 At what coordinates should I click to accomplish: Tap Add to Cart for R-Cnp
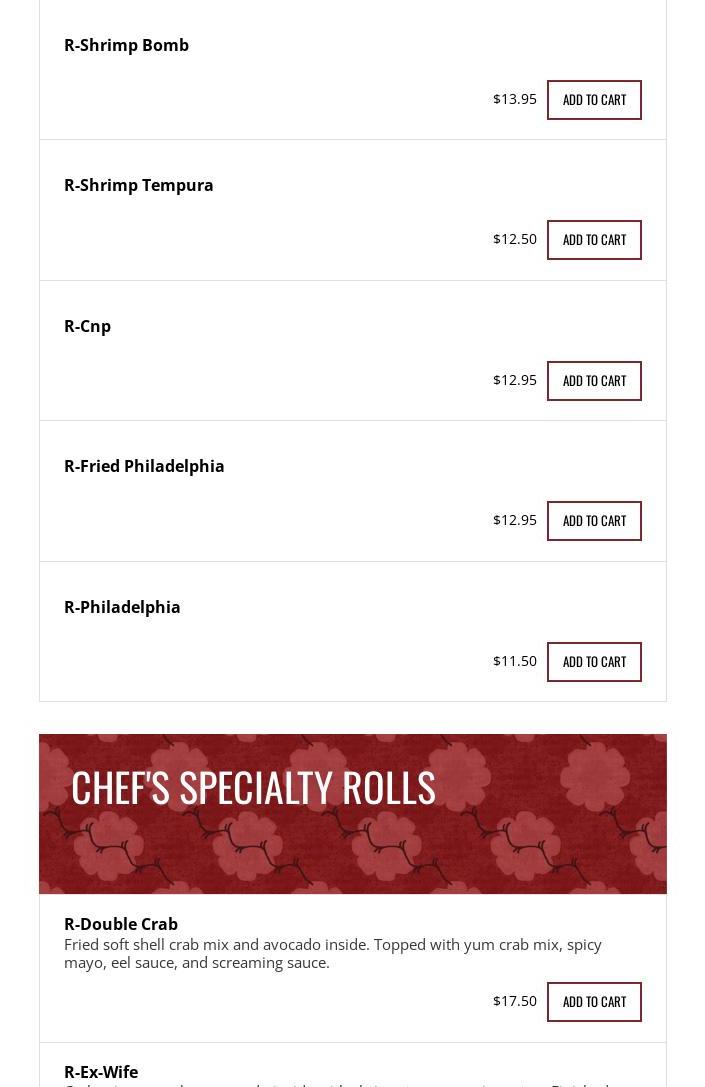pos(594,381)
